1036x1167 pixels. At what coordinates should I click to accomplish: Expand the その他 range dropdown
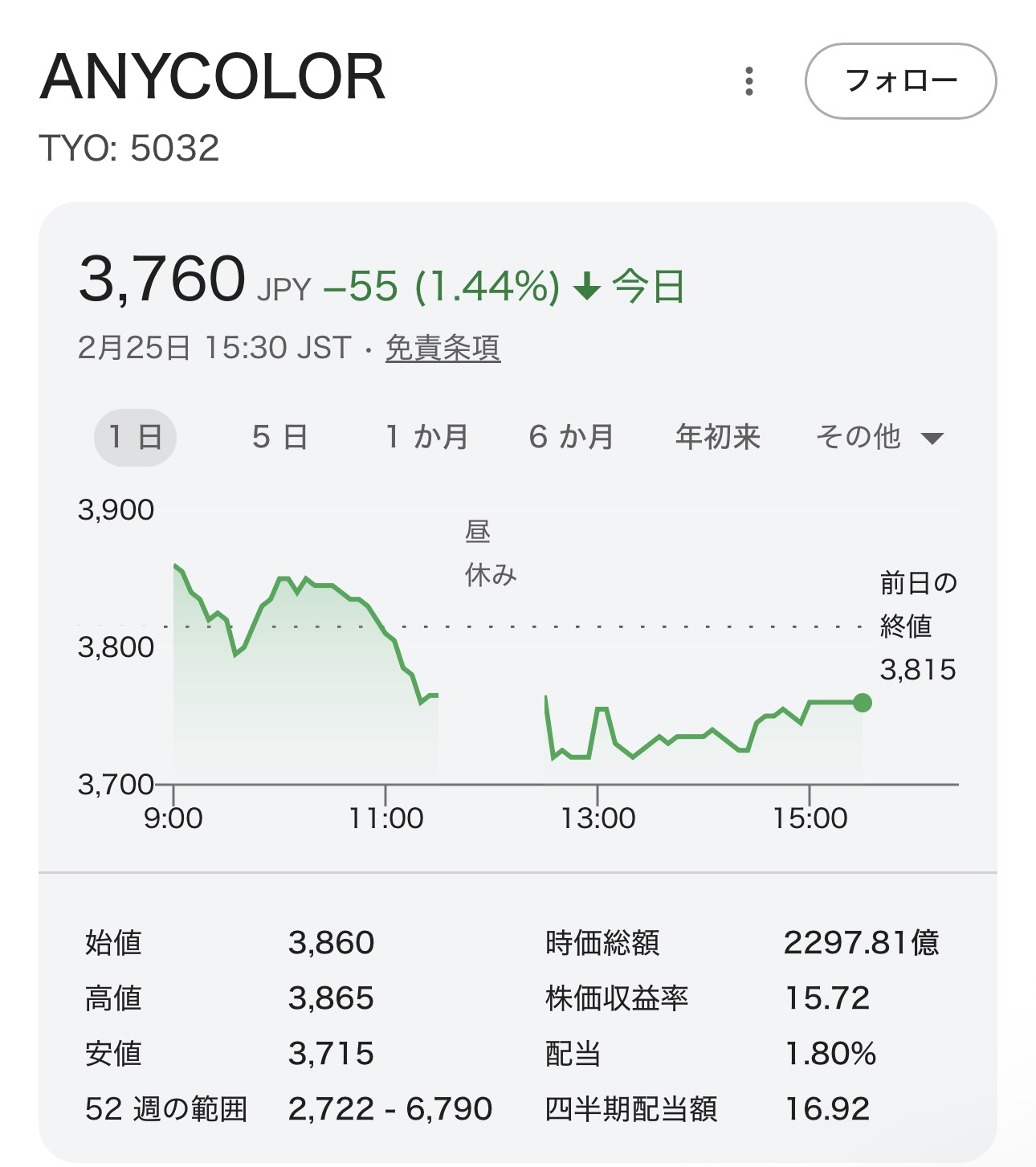pyautogui.click(x=879, y=438)
